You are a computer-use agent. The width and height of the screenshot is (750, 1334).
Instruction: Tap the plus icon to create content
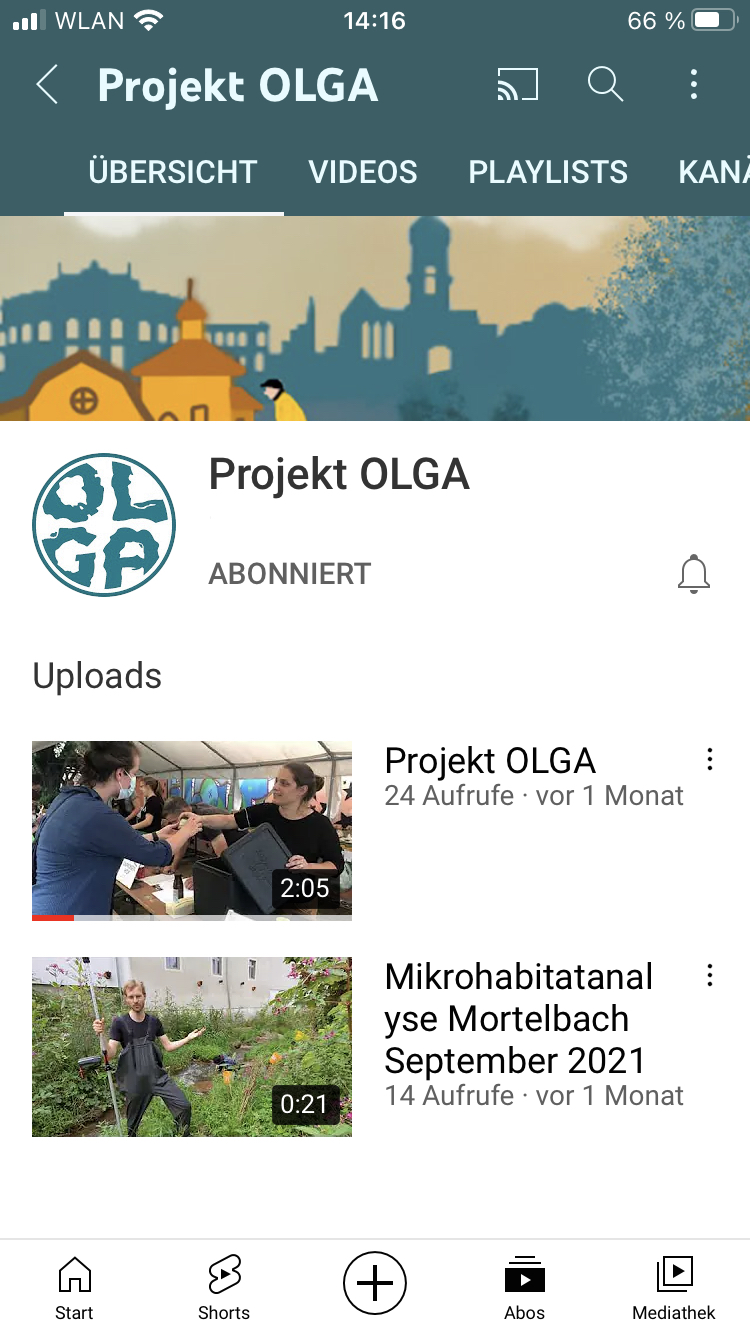pyautogui.click(x=374, y=1283)
